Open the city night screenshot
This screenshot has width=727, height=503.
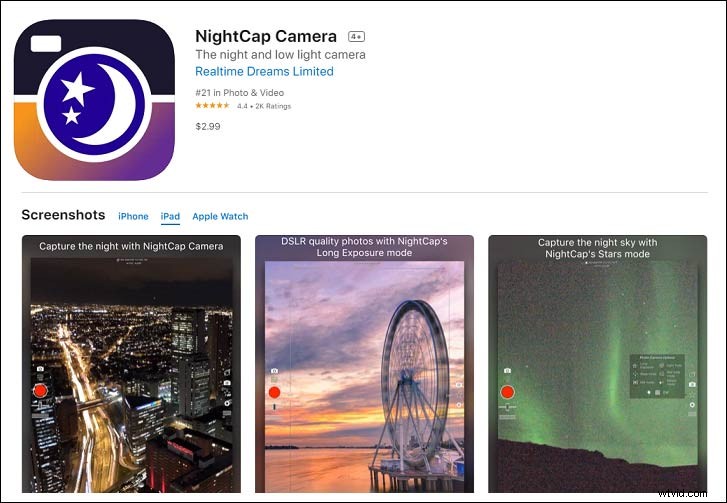(131, 365)
